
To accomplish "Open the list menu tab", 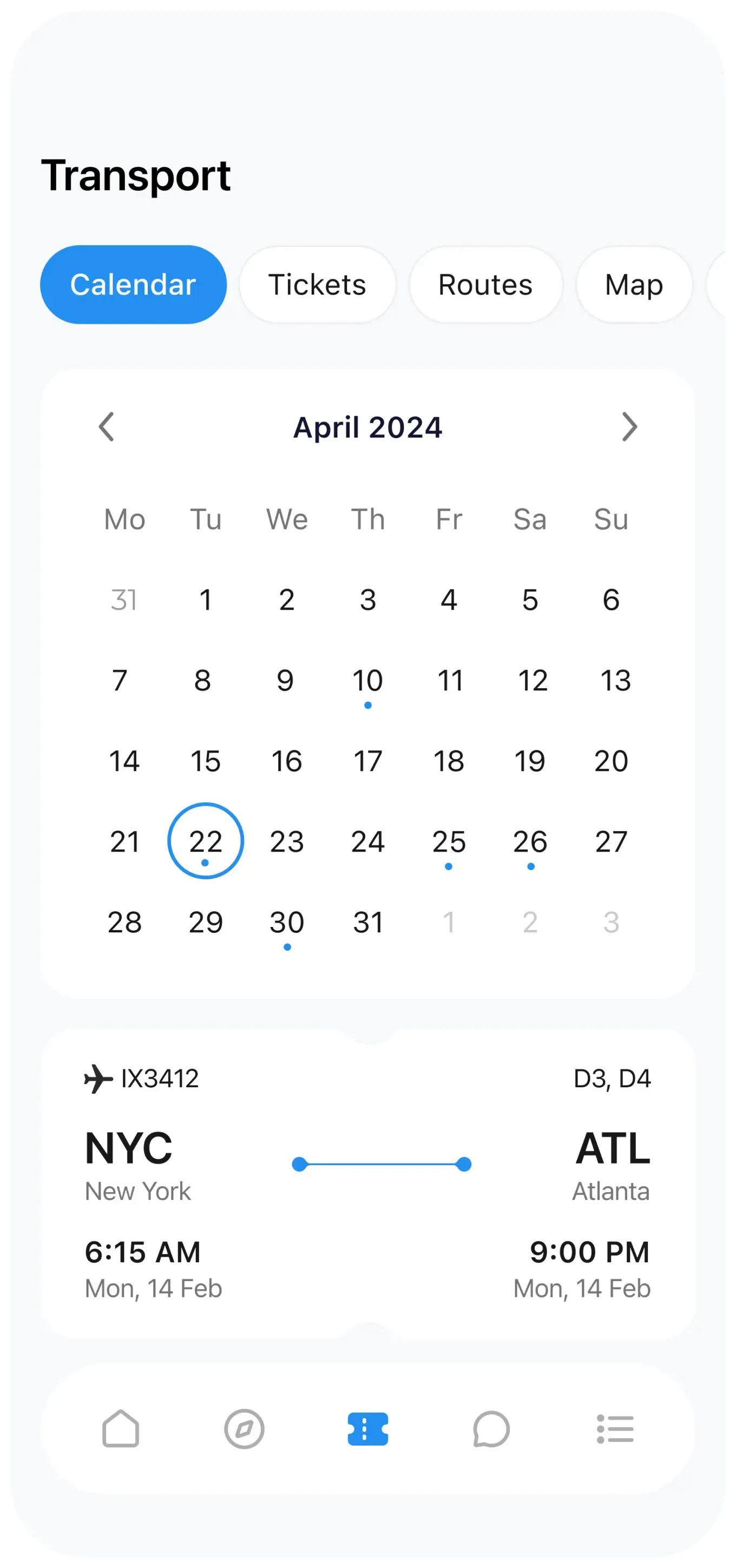I will pos(615,1429).
